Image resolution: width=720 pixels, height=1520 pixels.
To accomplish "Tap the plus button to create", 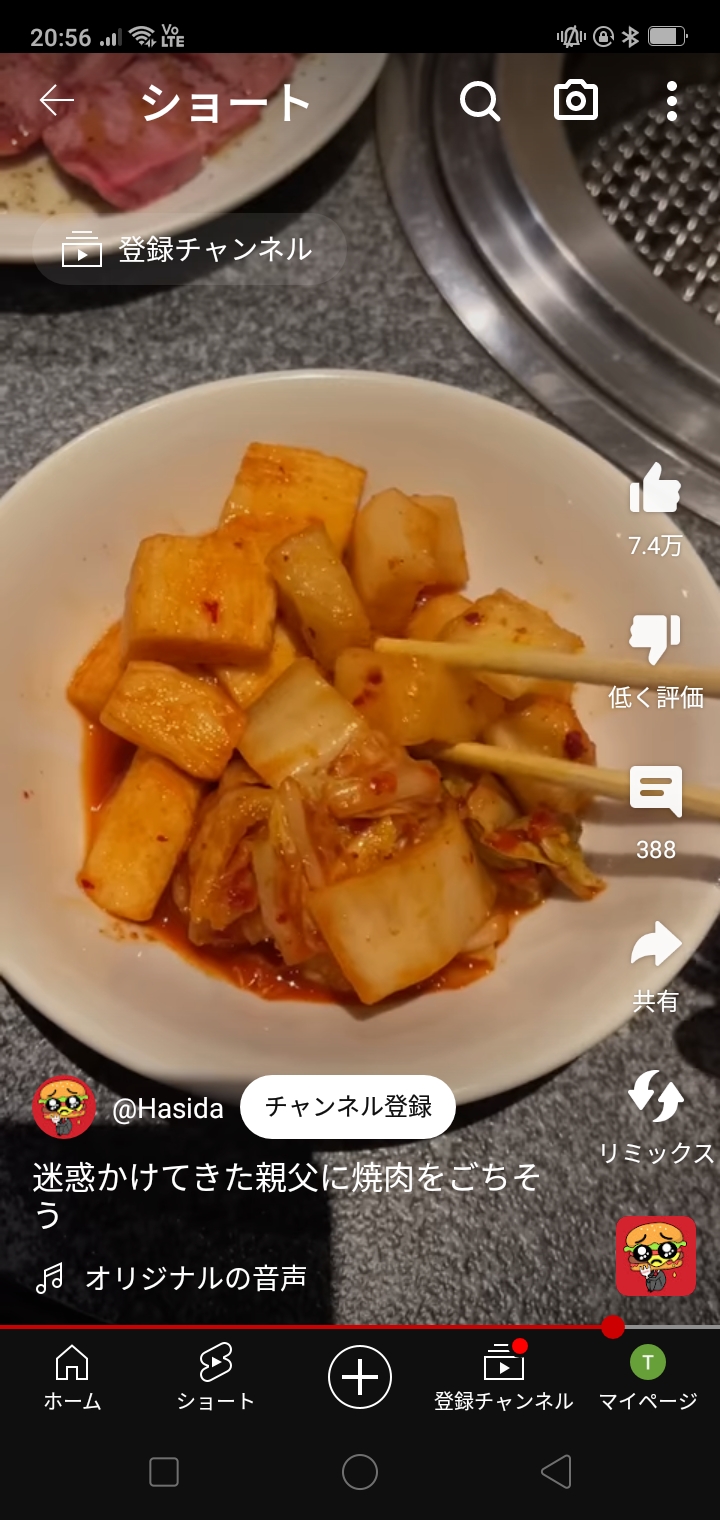I will coord(360,1377).
